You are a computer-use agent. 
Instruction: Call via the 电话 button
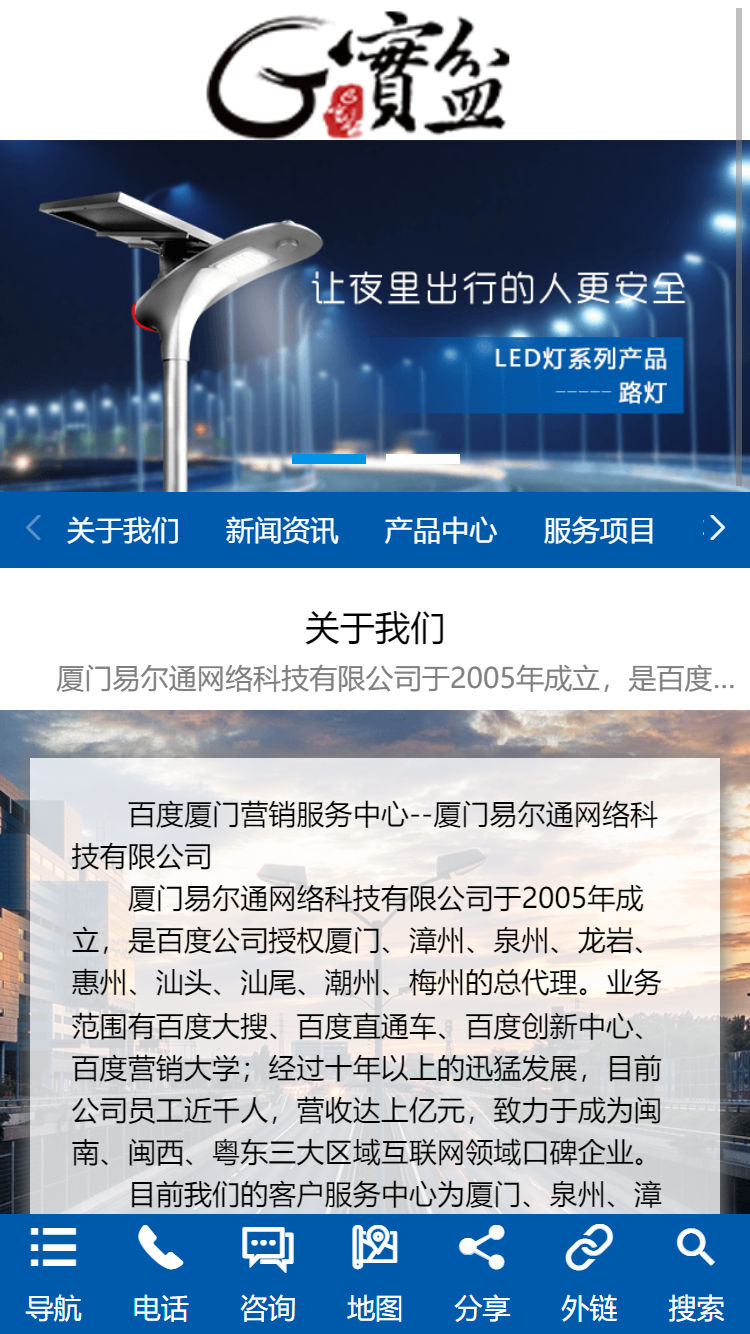click(x=160, y=1273)
